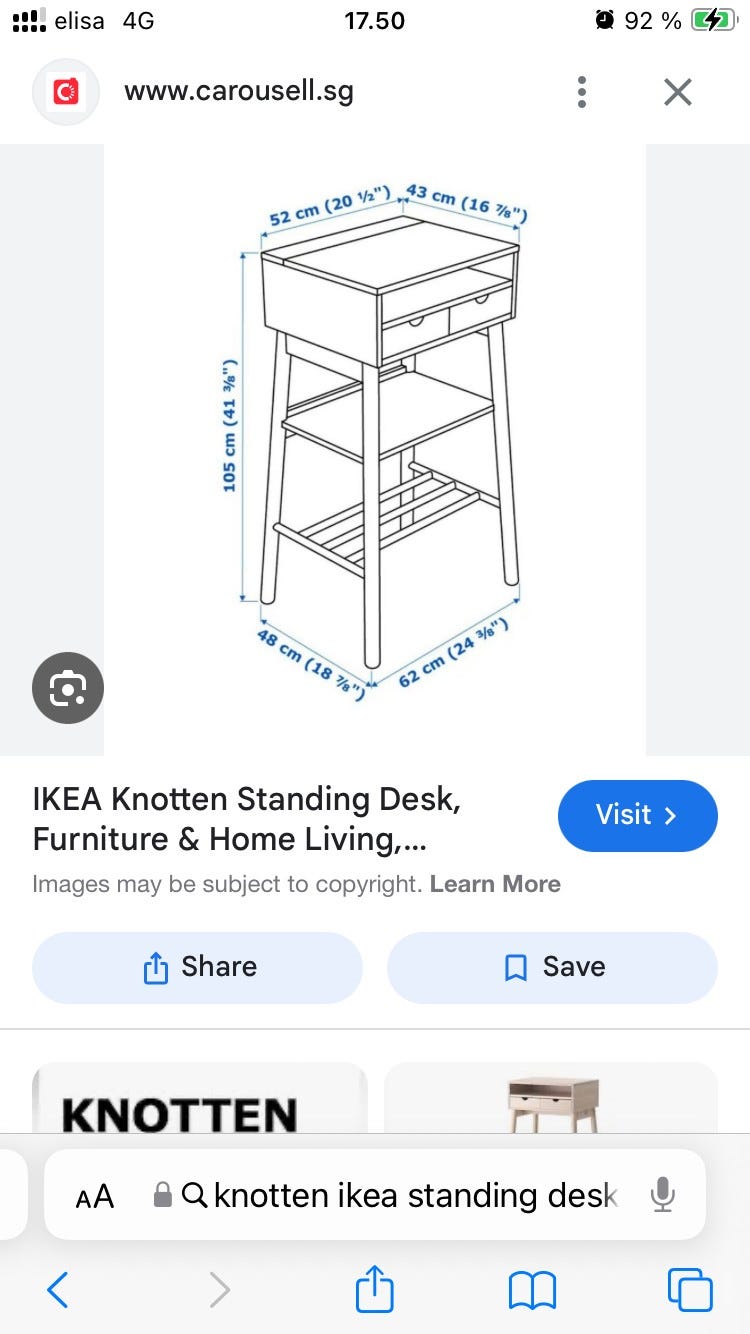Open the Learn More copyright link

tap(495, 884)
